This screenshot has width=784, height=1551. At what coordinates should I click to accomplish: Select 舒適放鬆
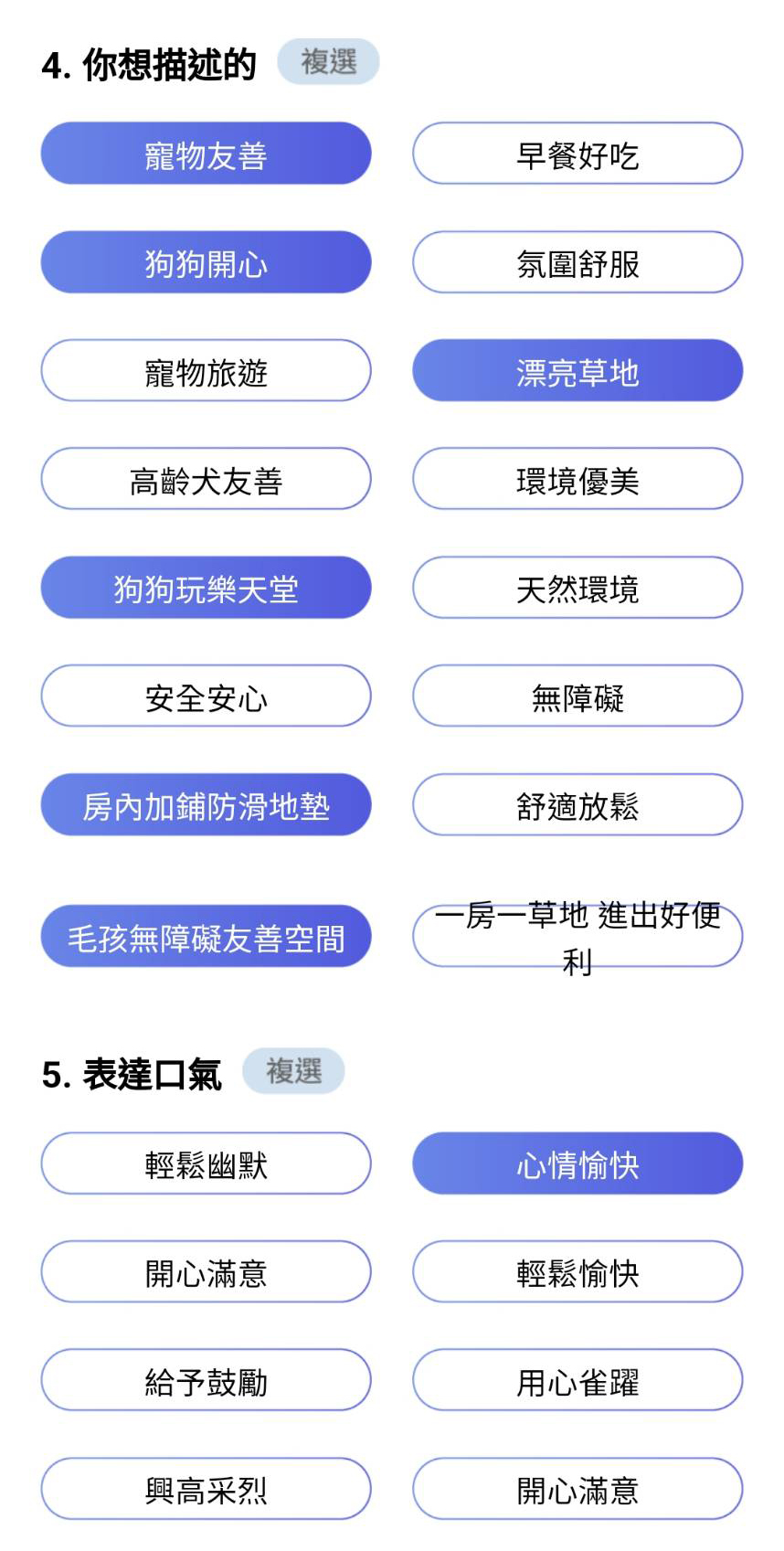point(577,805)
